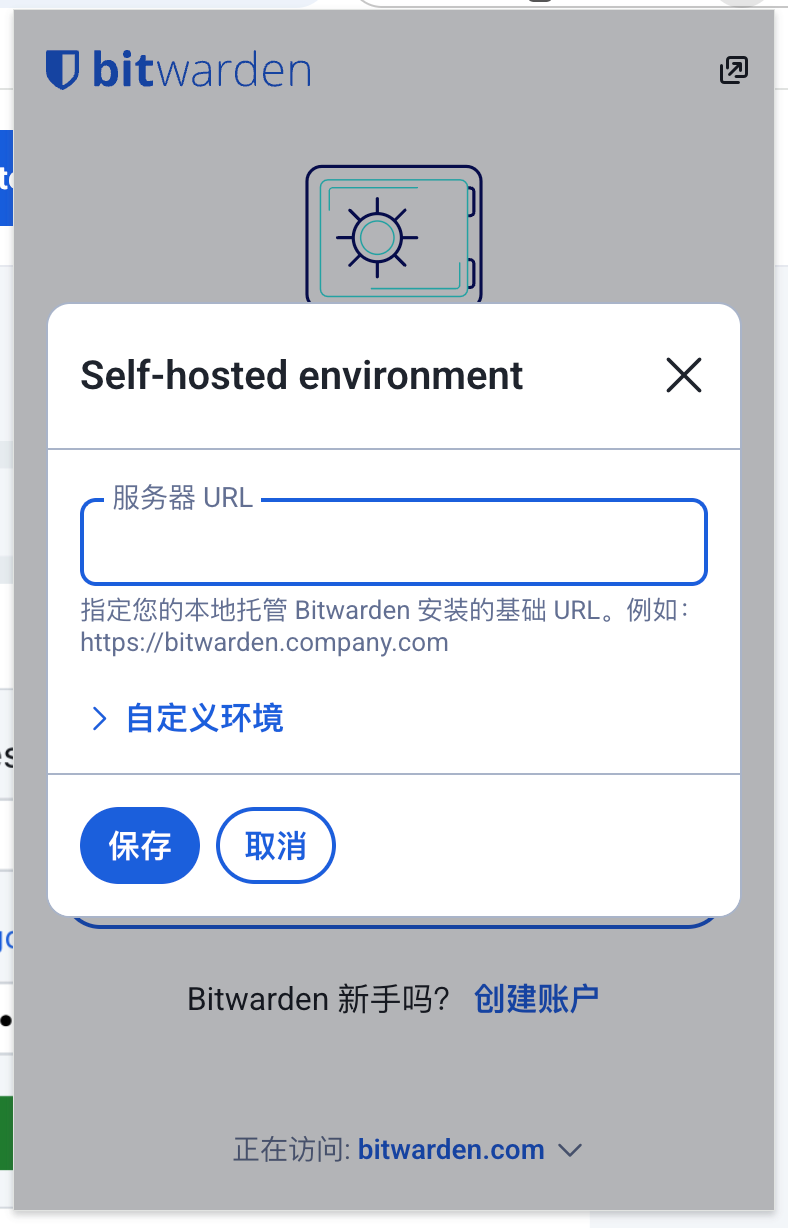Click the chevron next to 自定义环境

[x=99, y=718]
